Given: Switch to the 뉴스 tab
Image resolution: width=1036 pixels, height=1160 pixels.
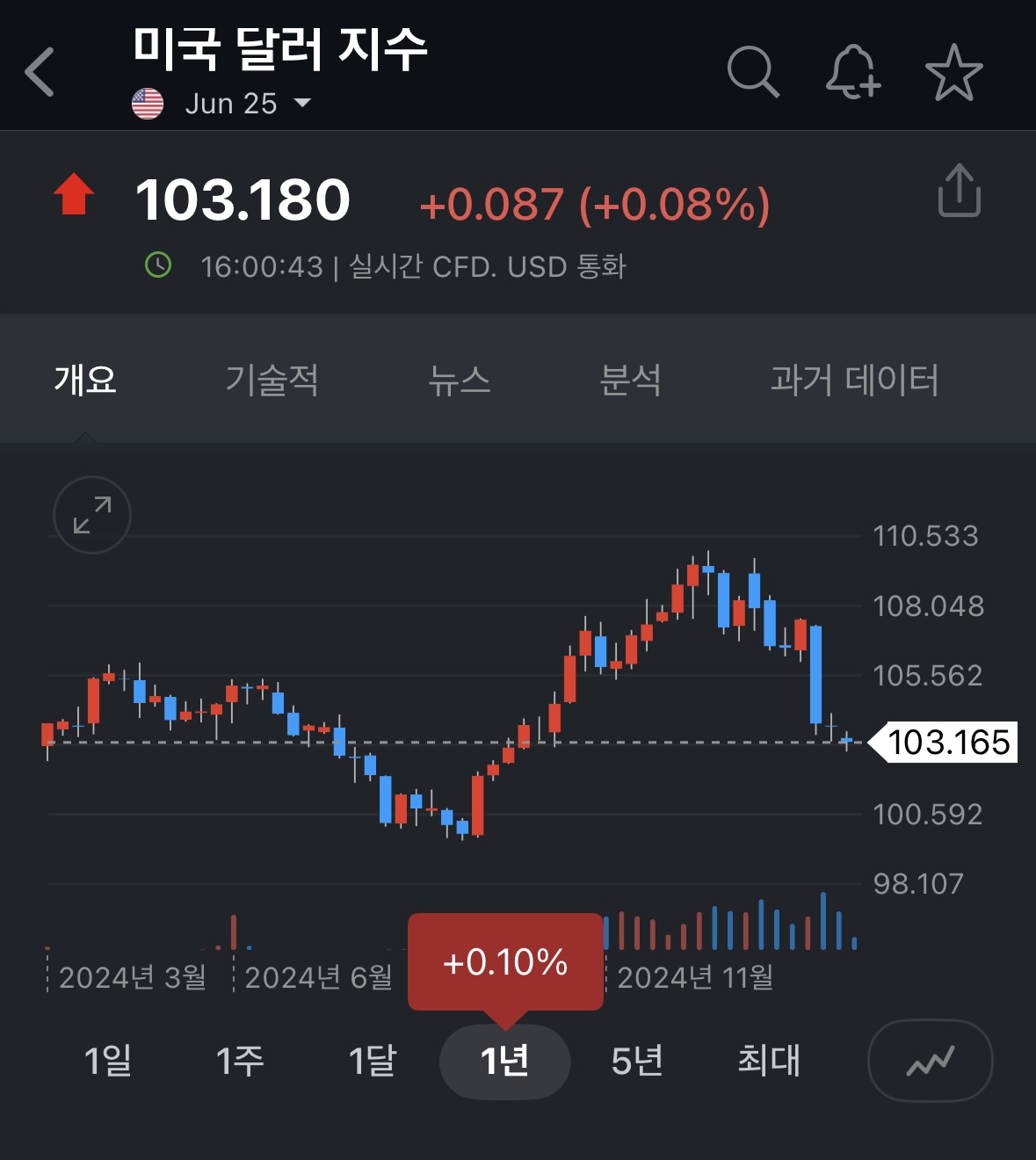Looking at the screenshot, I should point(459,381).
